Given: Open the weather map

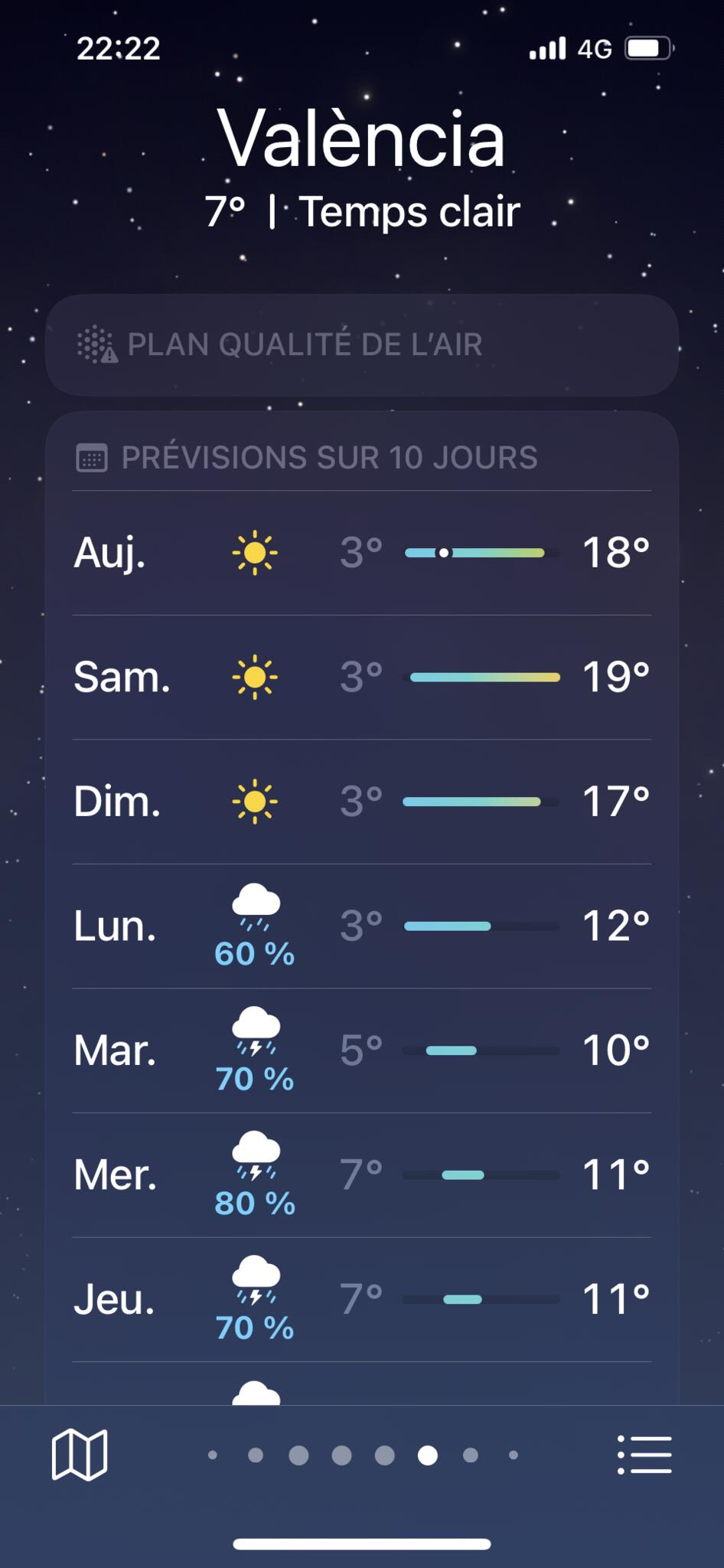Looking at the screenshot, I should [x=80, y=1454].
